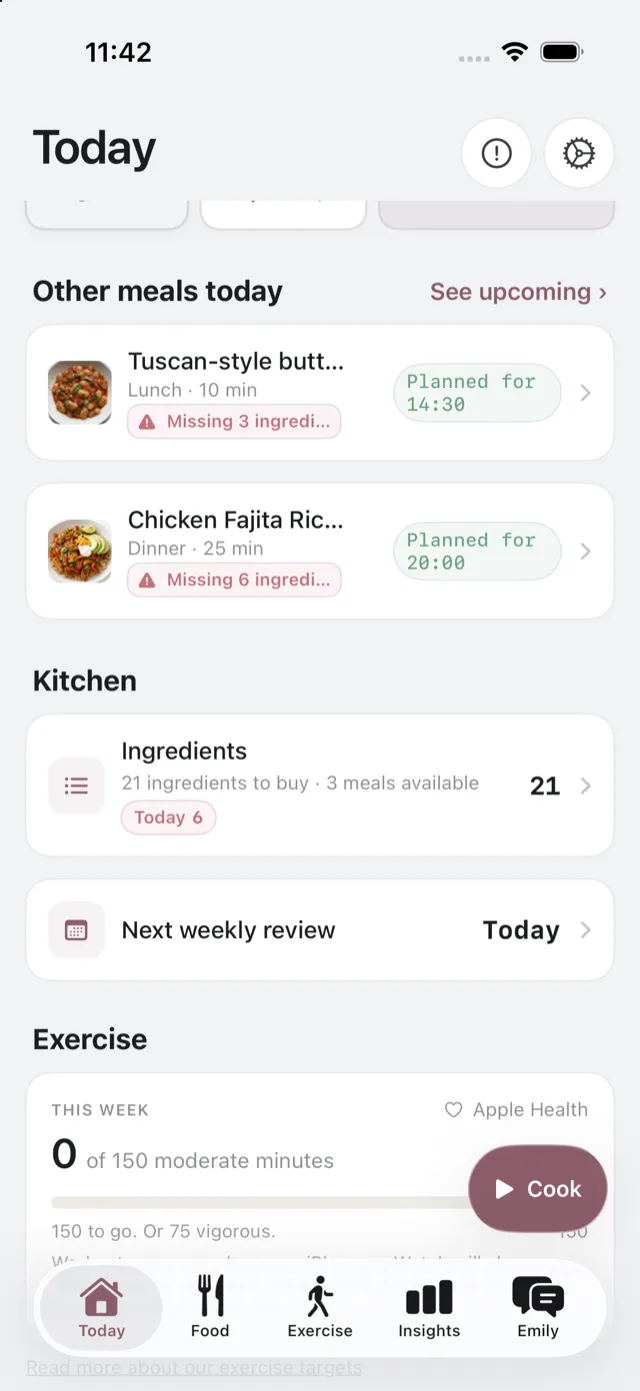
Task: Open Next weekly review
Action: pos(320,930)
